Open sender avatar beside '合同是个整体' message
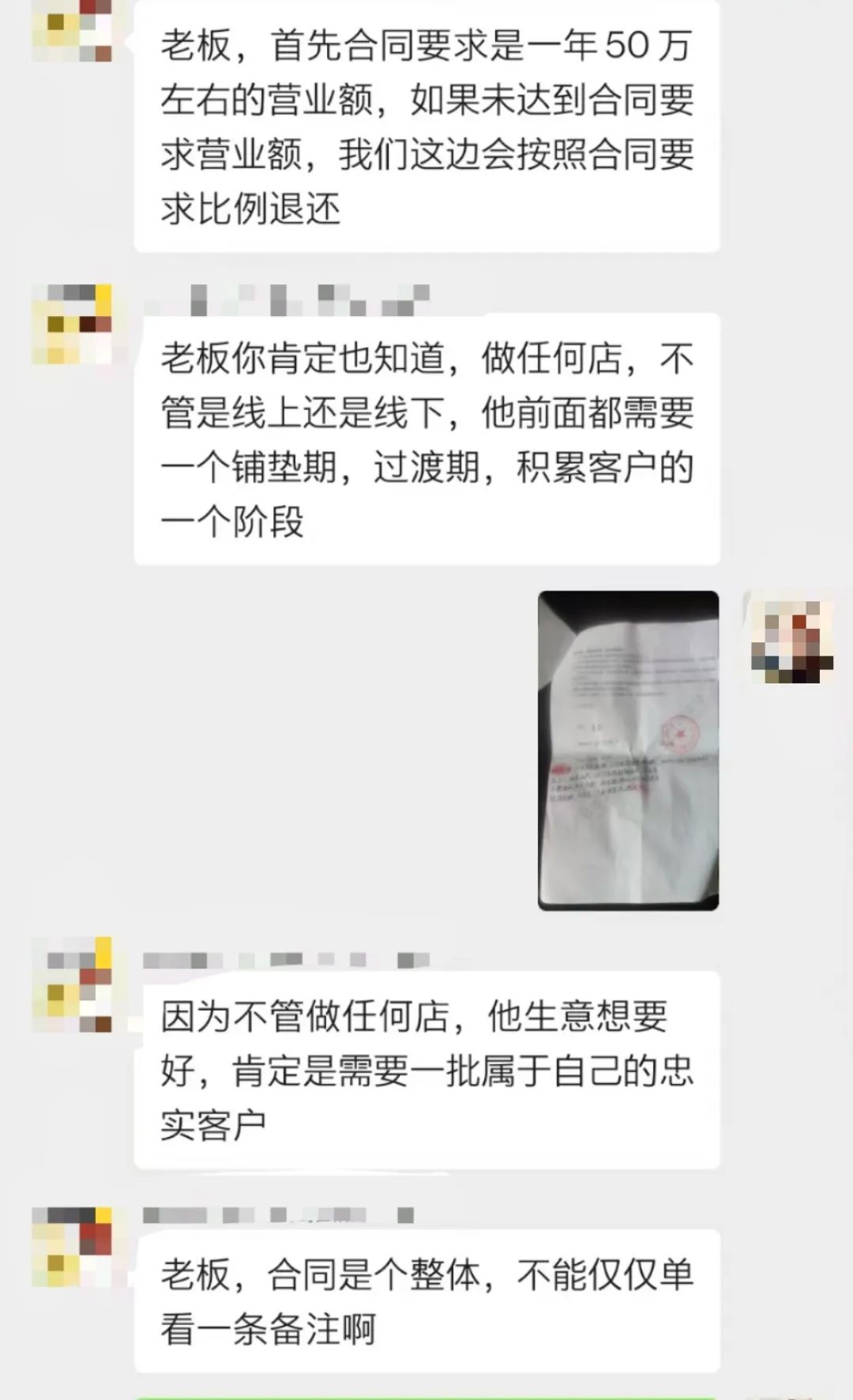 pos(72,1248)
